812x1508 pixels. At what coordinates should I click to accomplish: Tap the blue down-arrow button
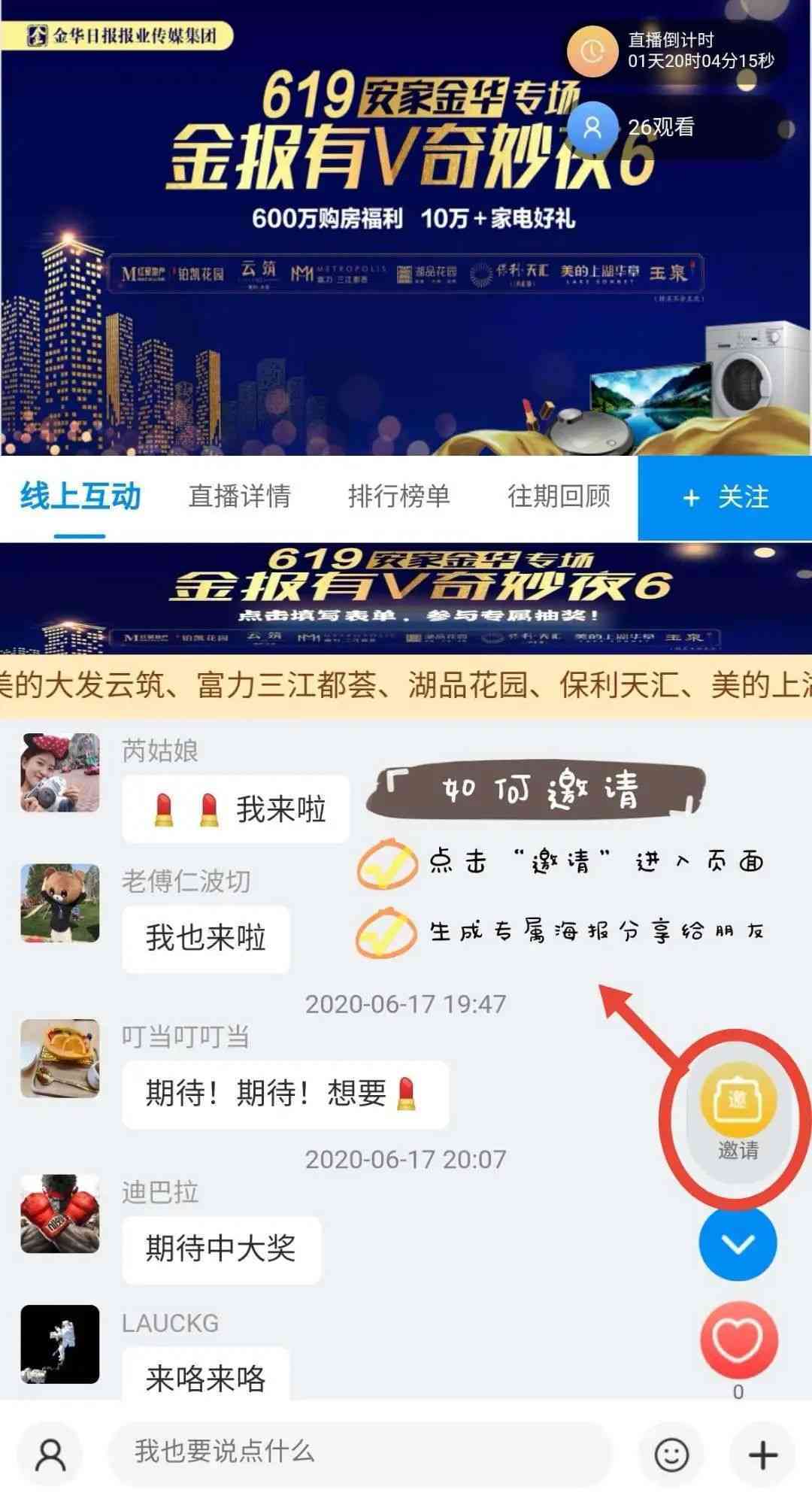[738, 1243]
